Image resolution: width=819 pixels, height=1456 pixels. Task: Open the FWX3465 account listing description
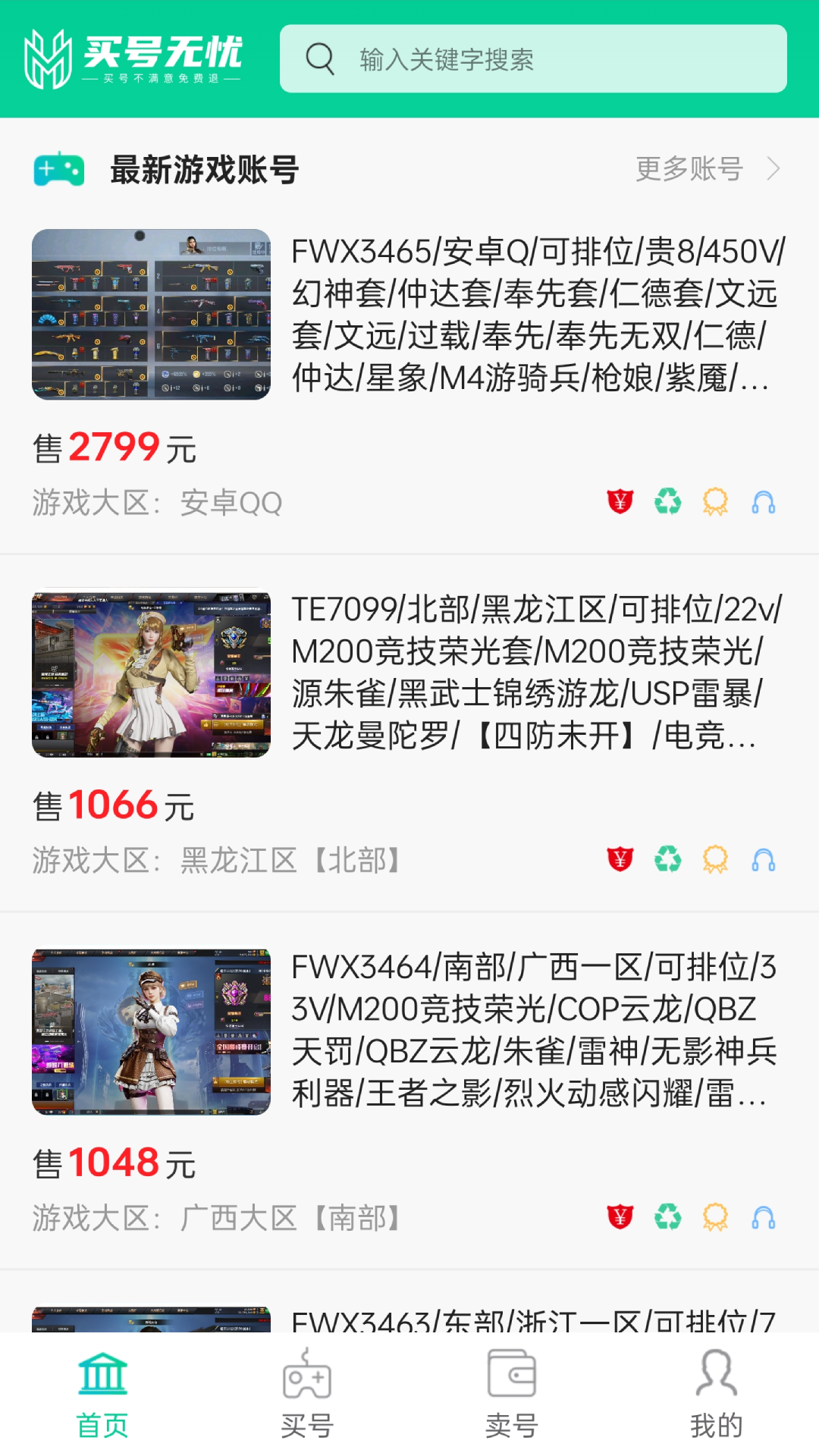click(x=531, y=315)
